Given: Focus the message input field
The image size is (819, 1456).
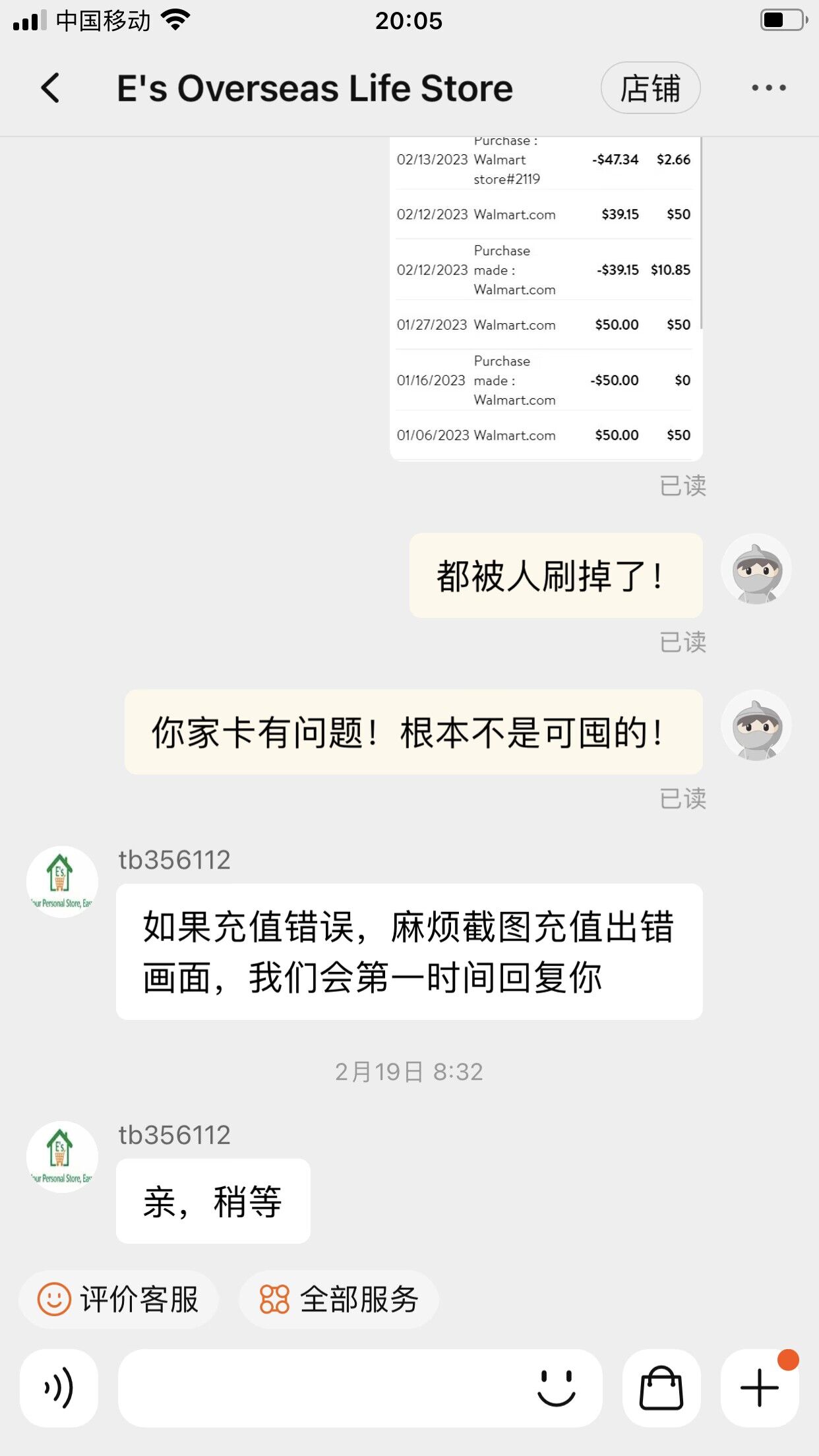Looking at the screenshot, I should click(323, 1387).
